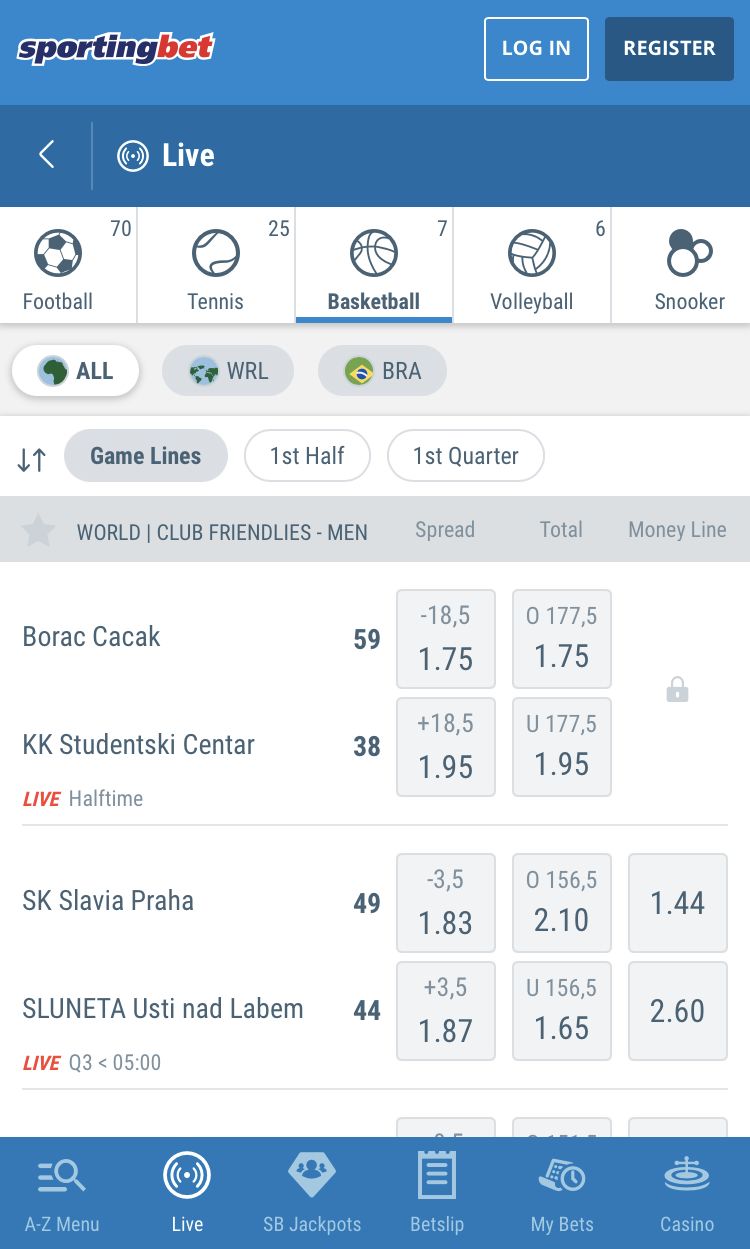The width and height of the screenshot is (750, 1249).
Task: Open the sort order arrows
Action: point(32,459)
